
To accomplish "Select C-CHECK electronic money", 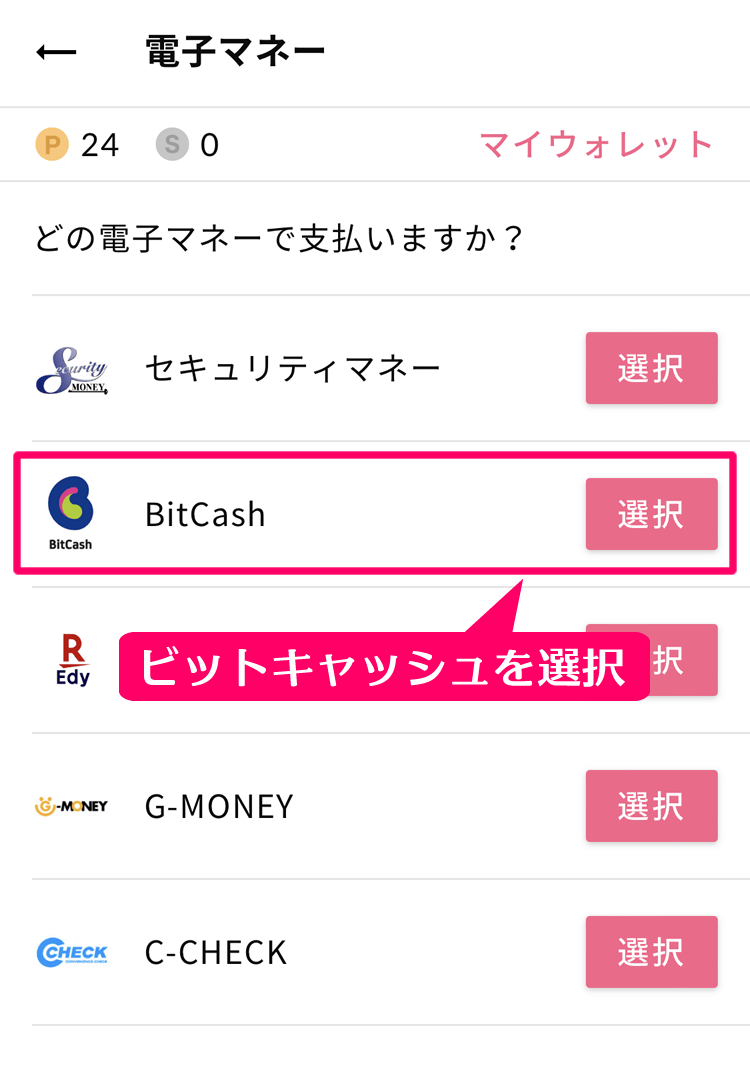I will tap(651, 952).
